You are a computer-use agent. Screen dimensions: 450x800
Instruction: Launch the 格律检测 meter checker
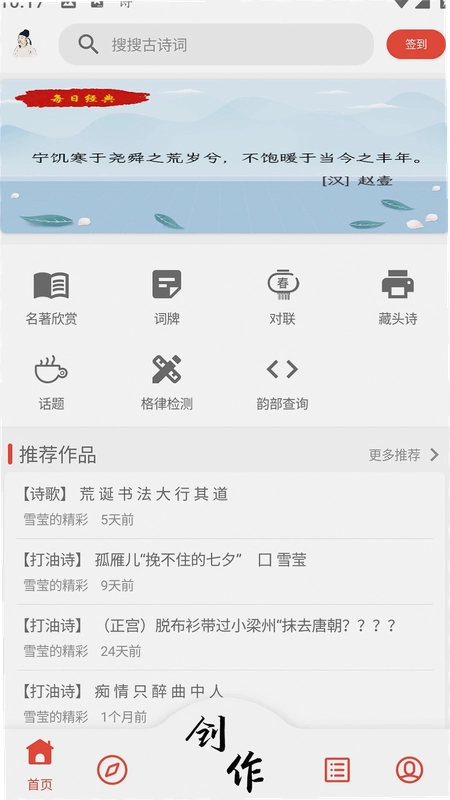pyautogui.click(x=167, y=383)
